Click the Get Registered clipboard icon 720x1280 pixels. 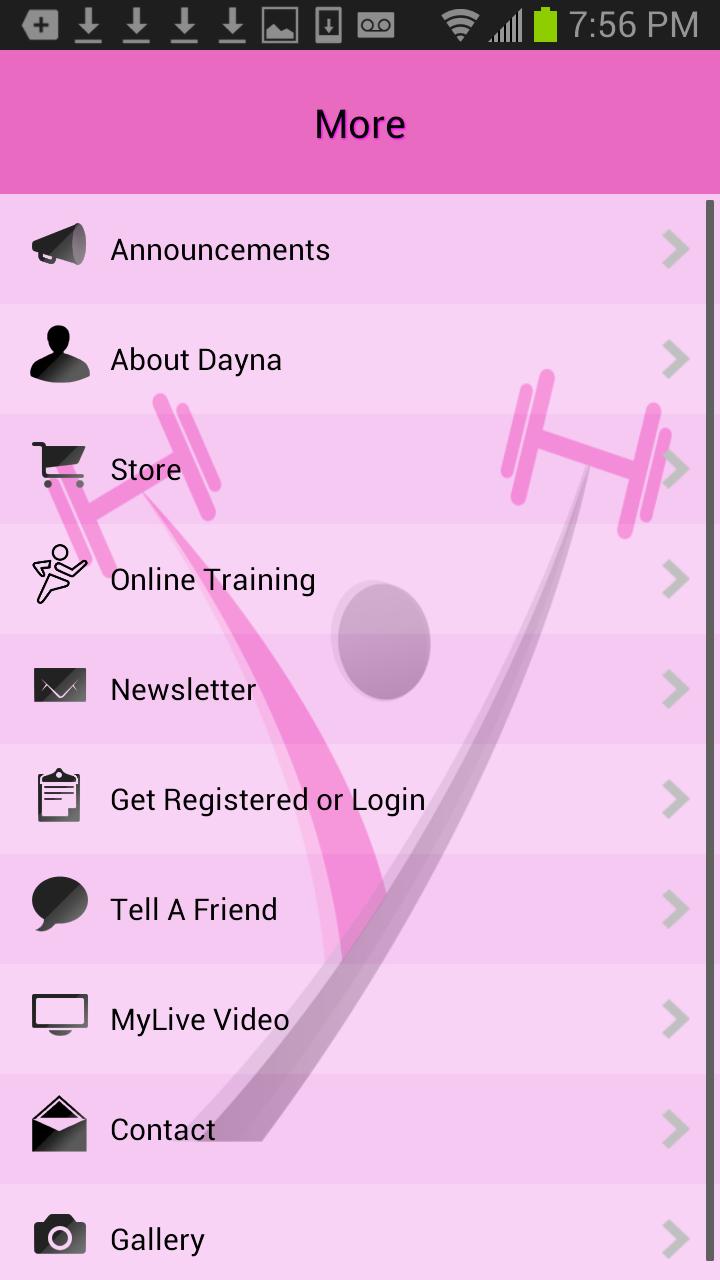click(58, 795)
